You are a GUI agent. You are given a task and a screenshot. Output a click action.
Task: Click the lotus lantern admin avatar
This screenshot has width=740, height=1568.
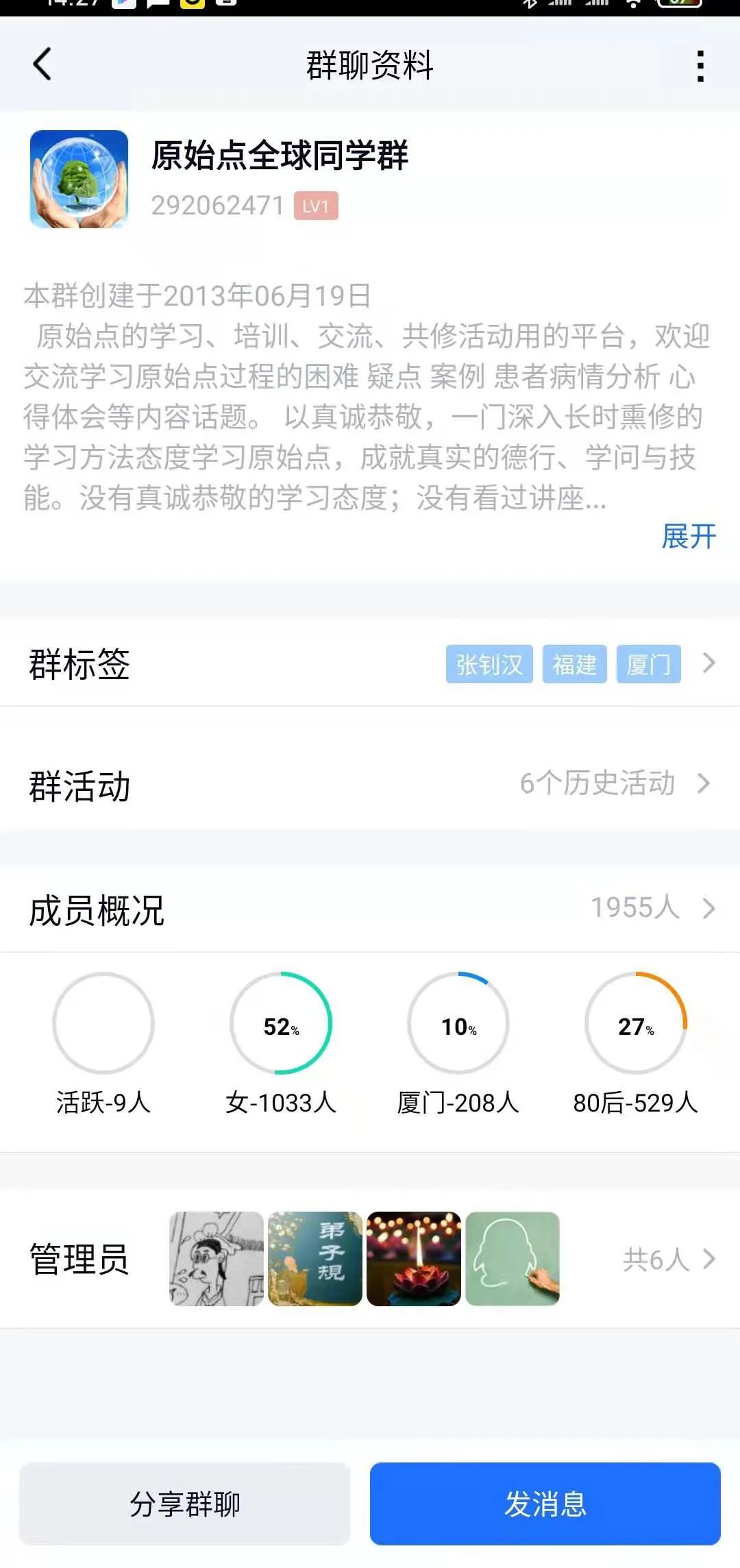414,1261
